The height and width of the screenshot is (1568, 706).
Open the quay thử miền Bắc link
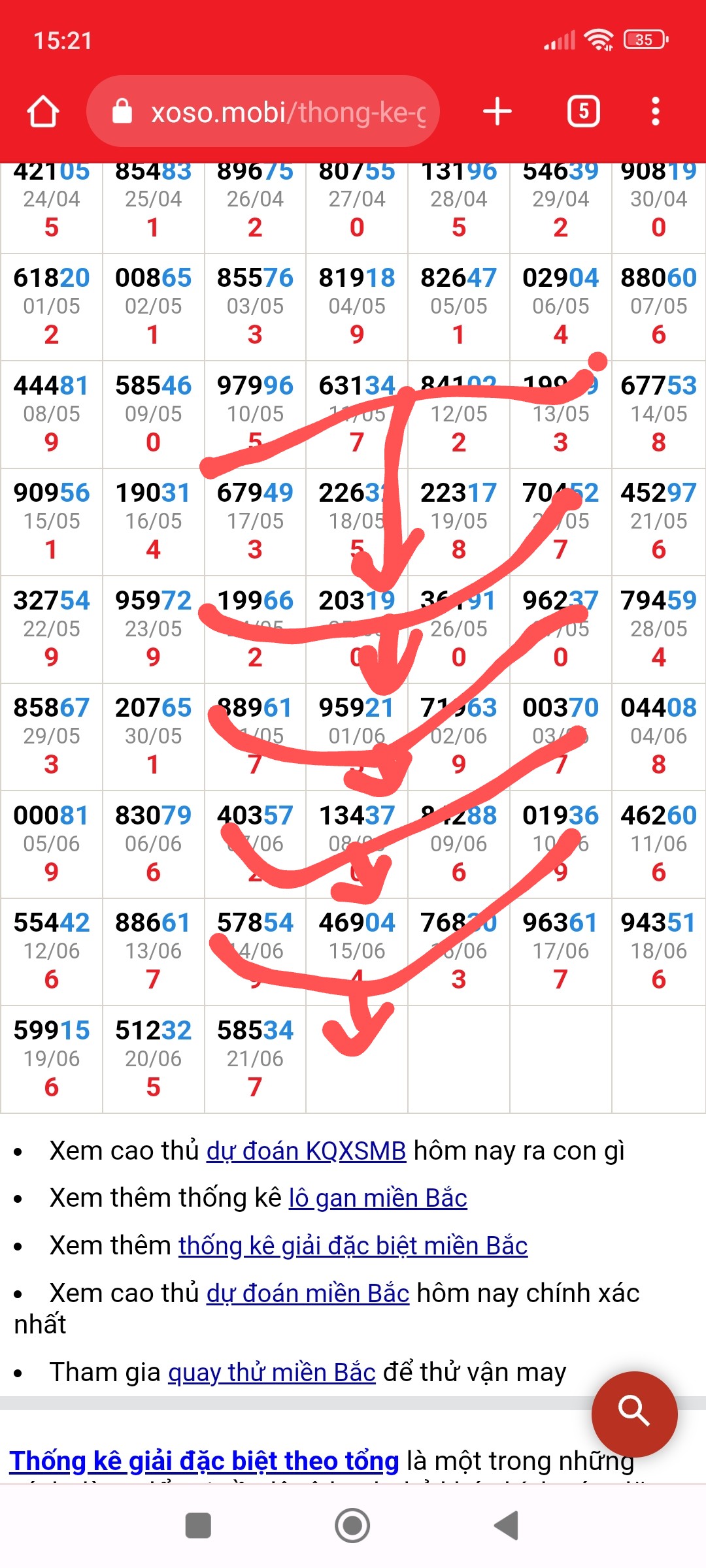271,1372
